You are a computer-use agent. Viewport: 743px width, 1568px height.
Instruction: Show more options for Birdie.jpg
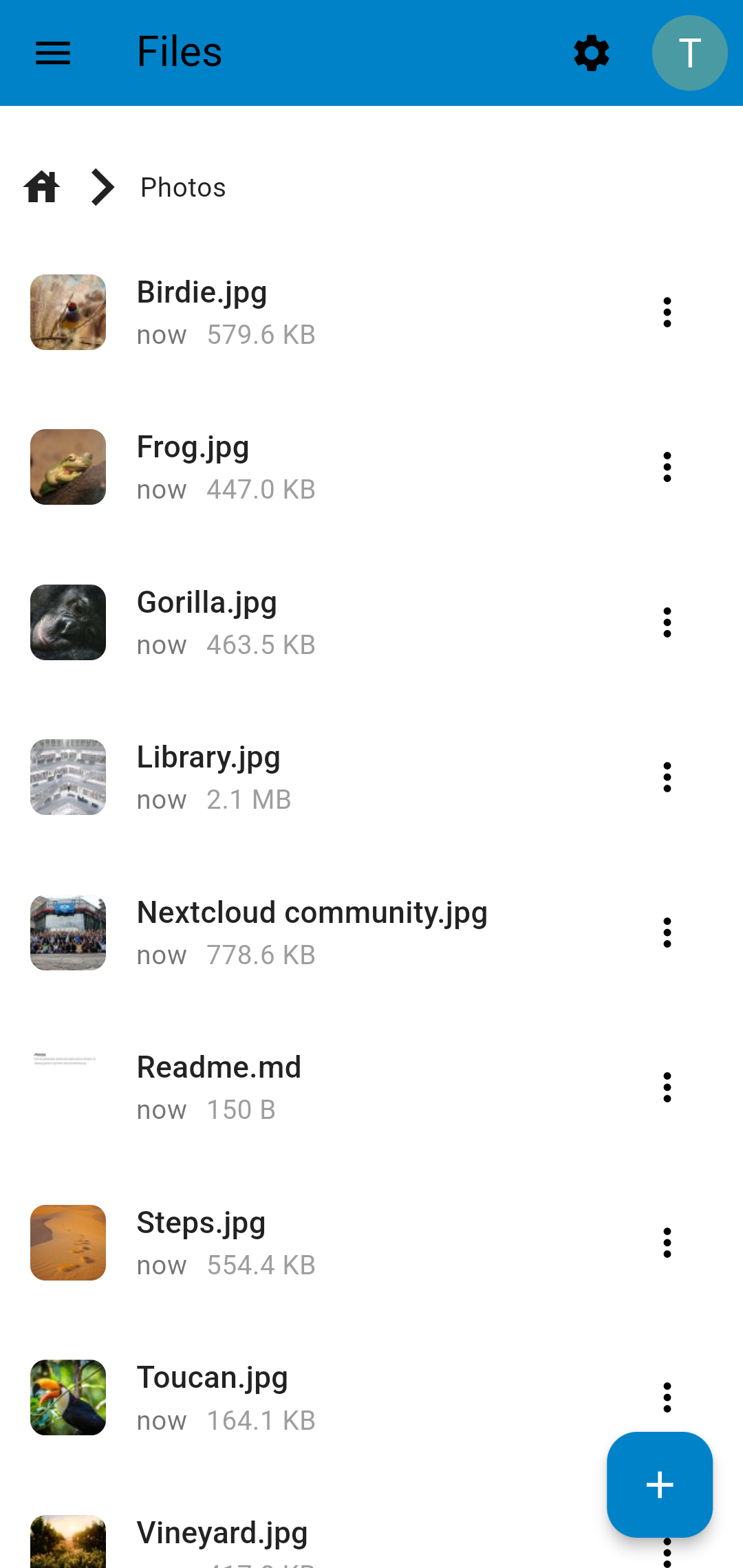point(667,312)
